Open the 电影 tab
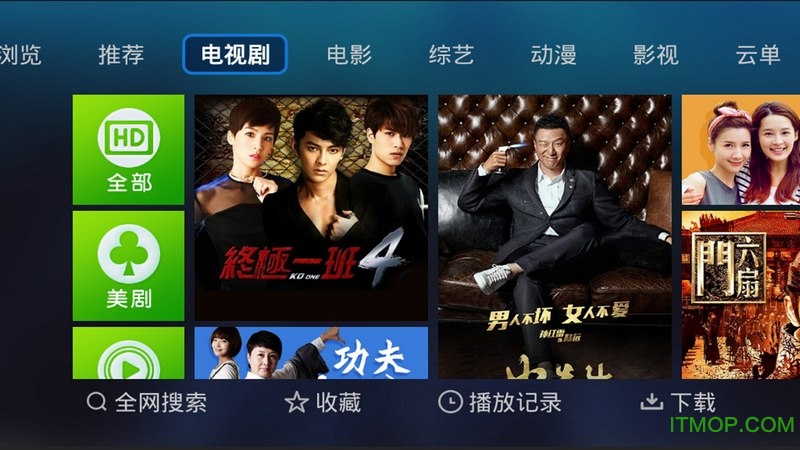The image size is (800, 450). pyautogui.click(x=349, y=55)
